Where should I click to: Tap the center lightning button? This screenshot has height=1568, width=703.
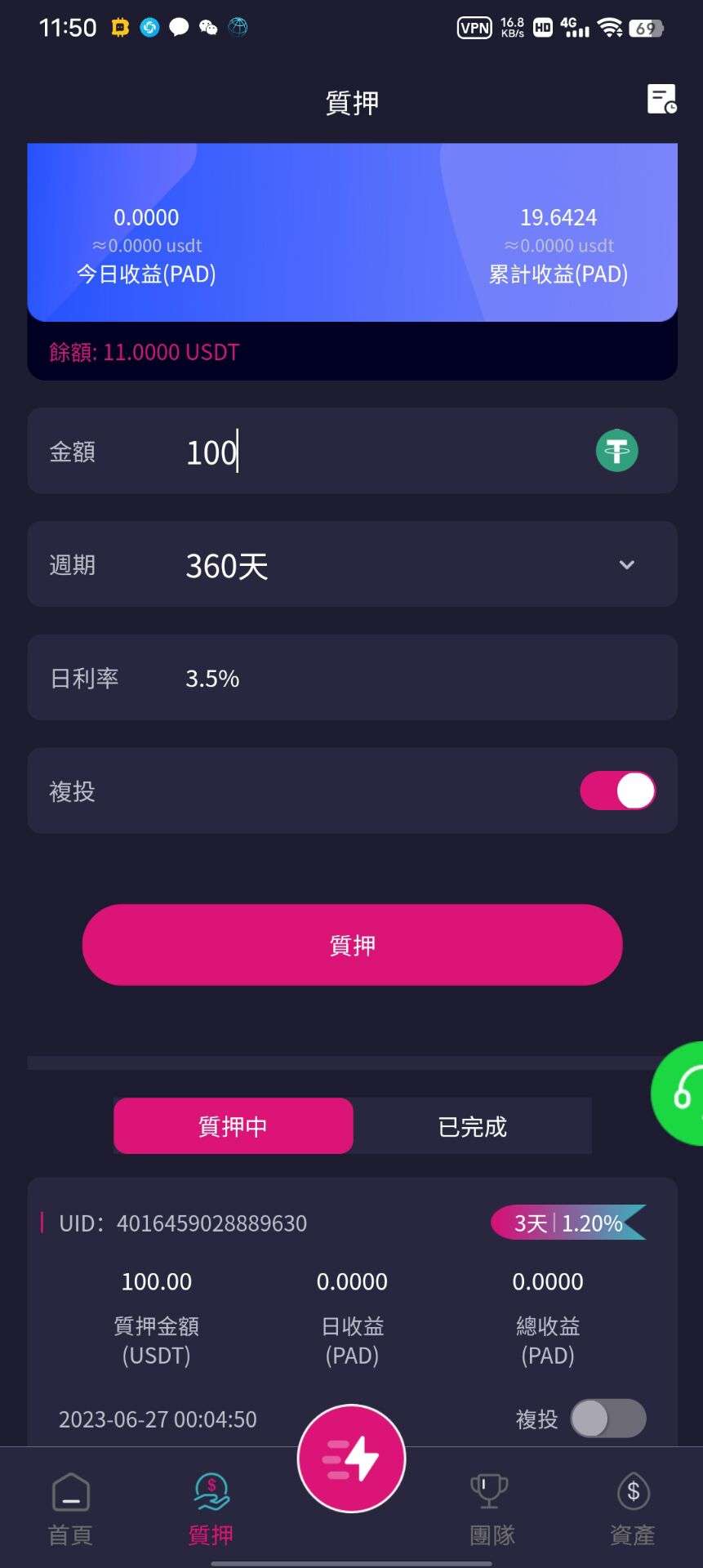352,1458
